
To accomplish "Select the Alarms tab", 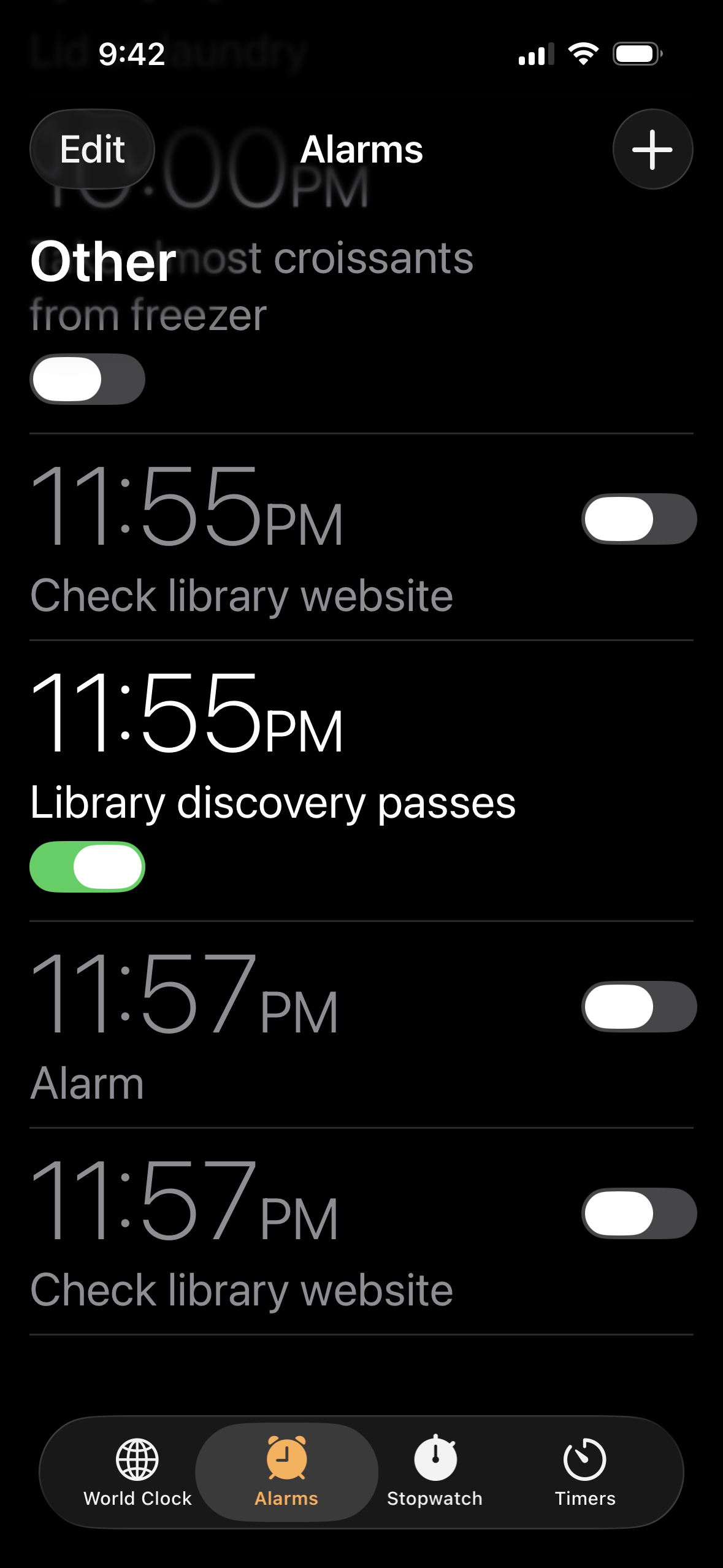I will click(x=286, y=1472).
